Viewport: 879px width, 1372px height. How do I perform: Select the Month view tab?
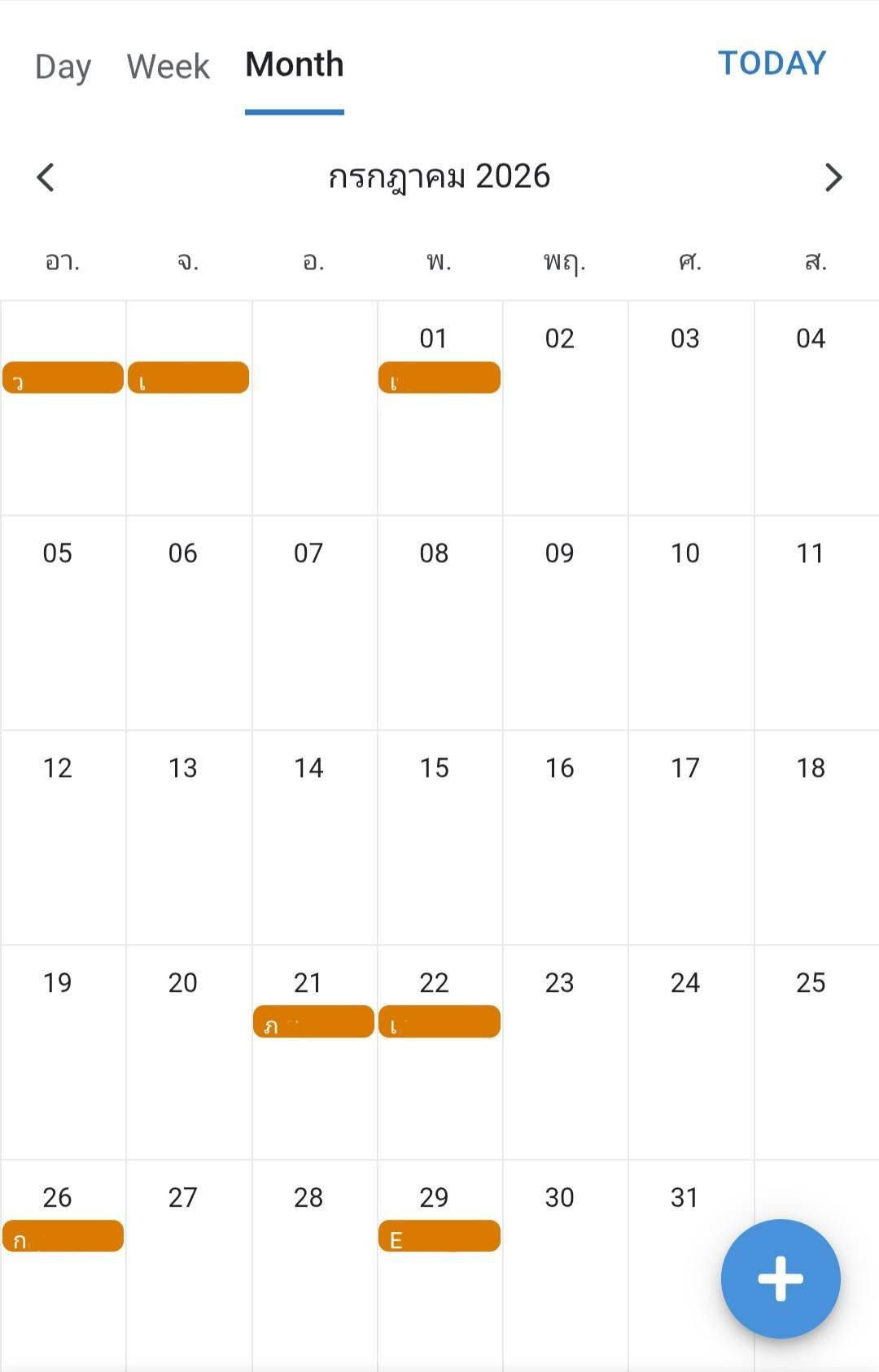point(295,64)
